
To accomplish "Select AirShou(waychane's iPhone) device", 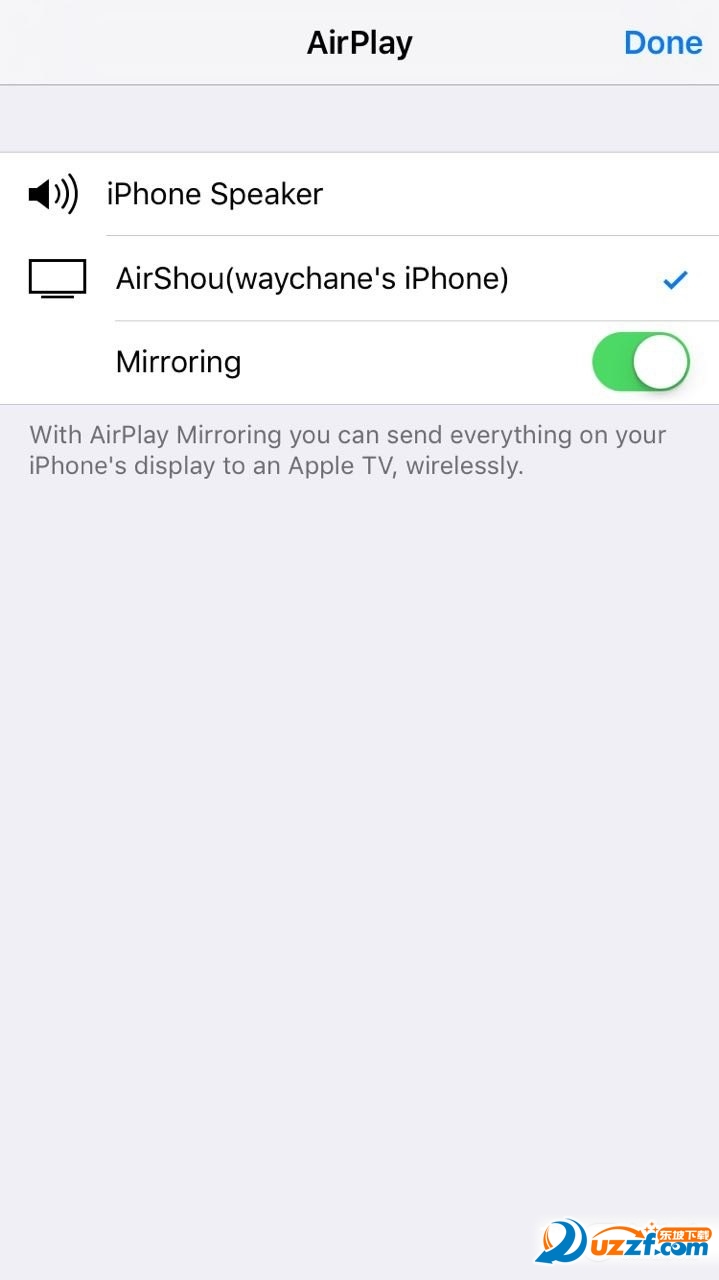I will tap(312, 278).
